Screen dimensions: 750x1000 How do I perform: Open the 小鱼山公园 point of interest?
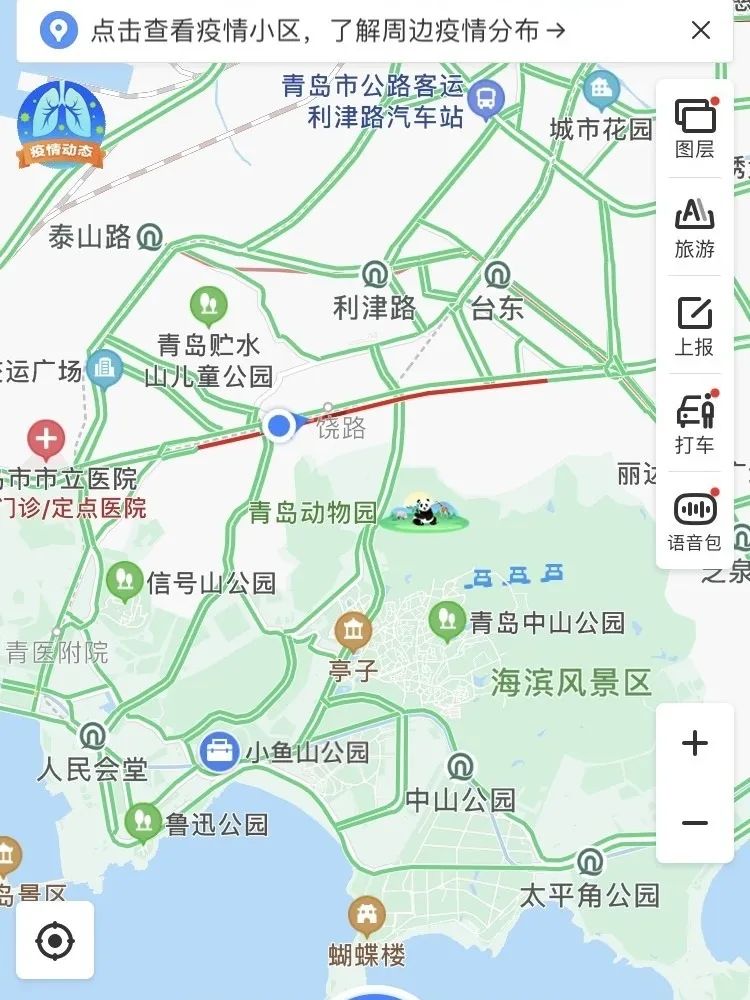(x=218, y=751)
